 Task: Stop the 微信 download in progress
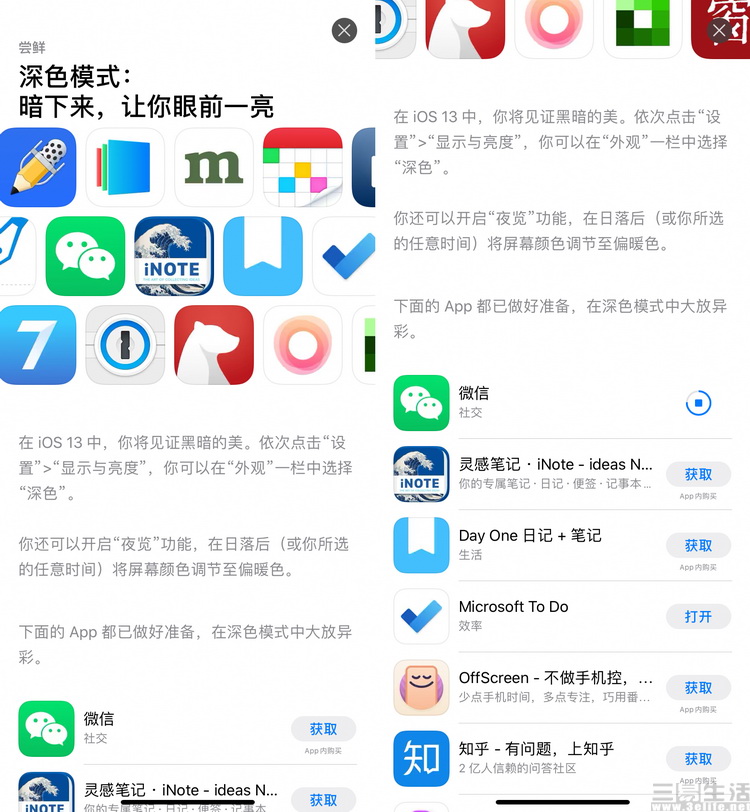[698, 403]
